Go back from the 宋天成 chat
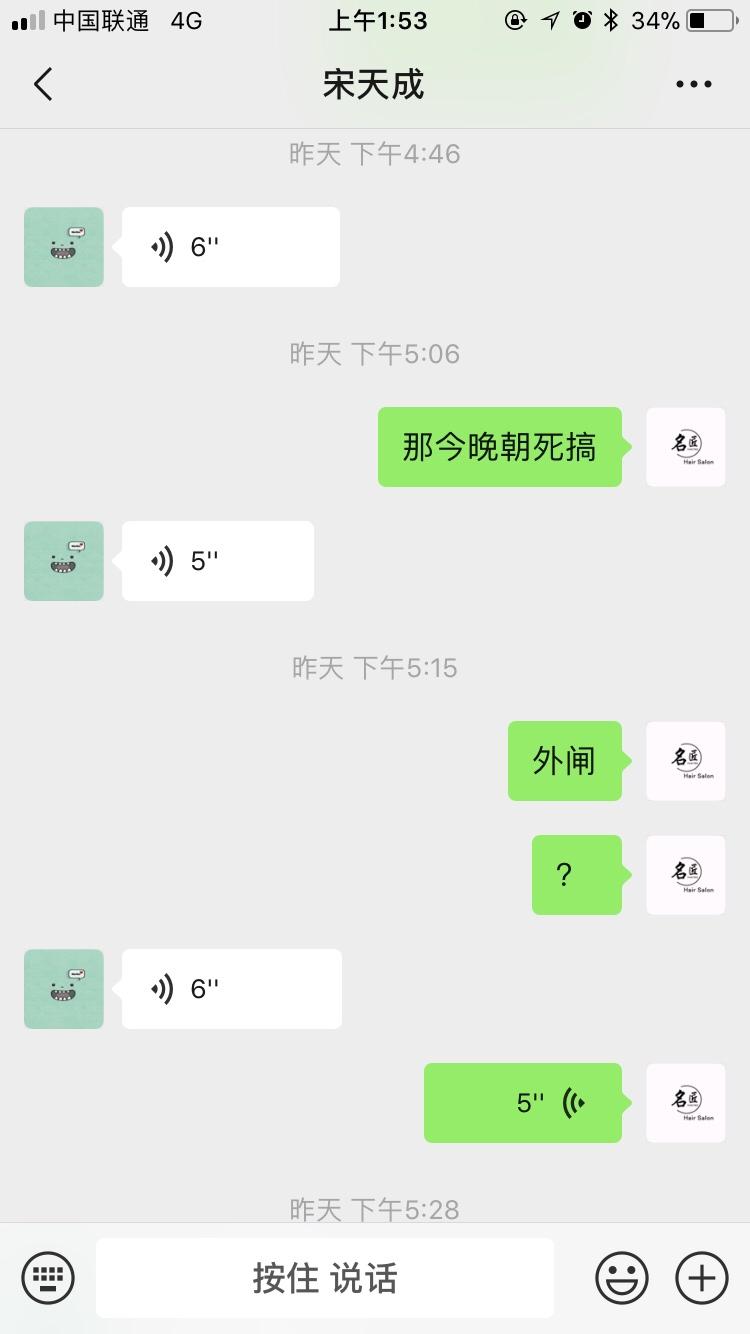750x1334 pixels. (x=42, y=84)
